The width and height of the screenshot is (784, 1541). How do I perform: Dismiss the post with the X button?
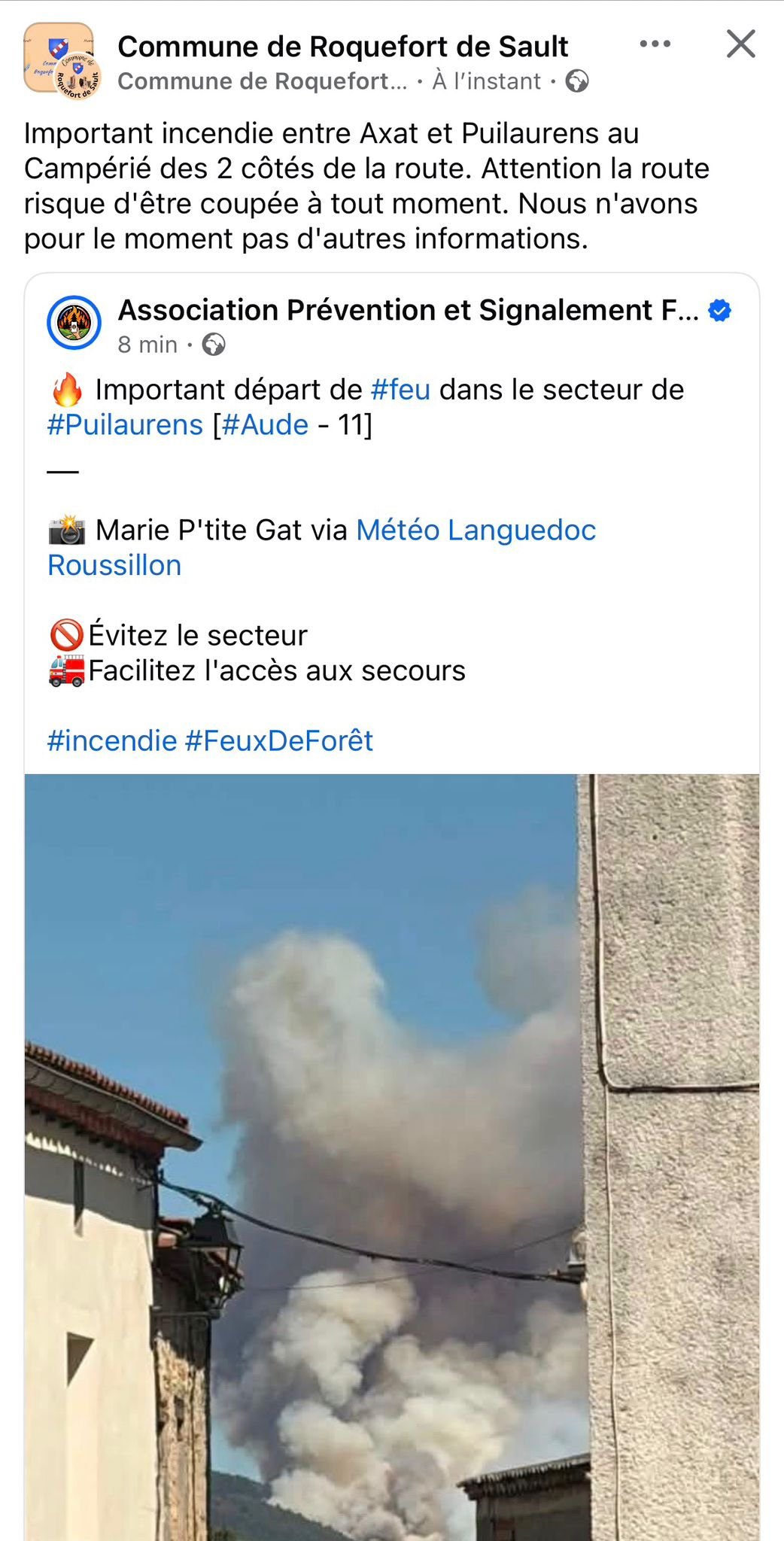pyautogui.click(x=740, y=44)
